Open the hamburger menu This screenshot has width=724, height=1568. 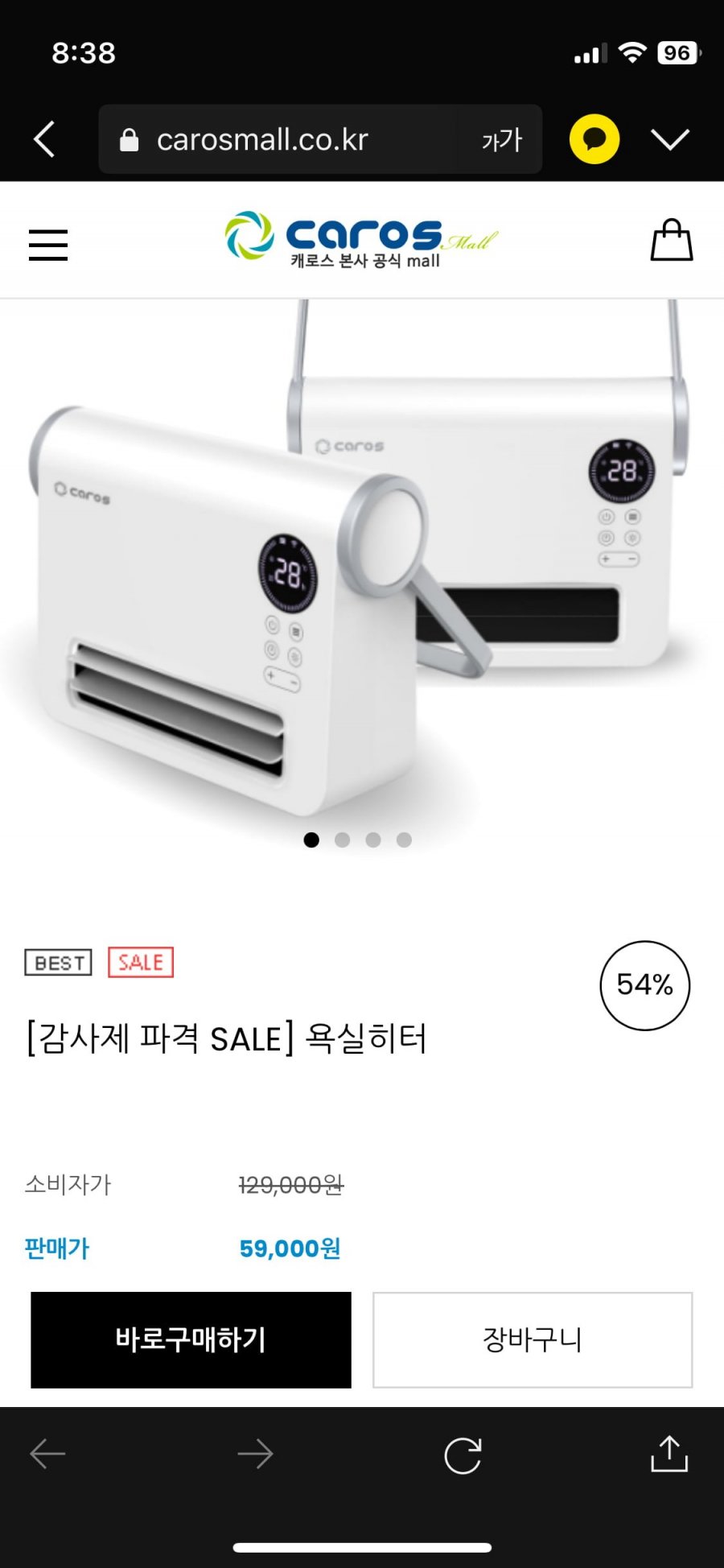[48, 245]
